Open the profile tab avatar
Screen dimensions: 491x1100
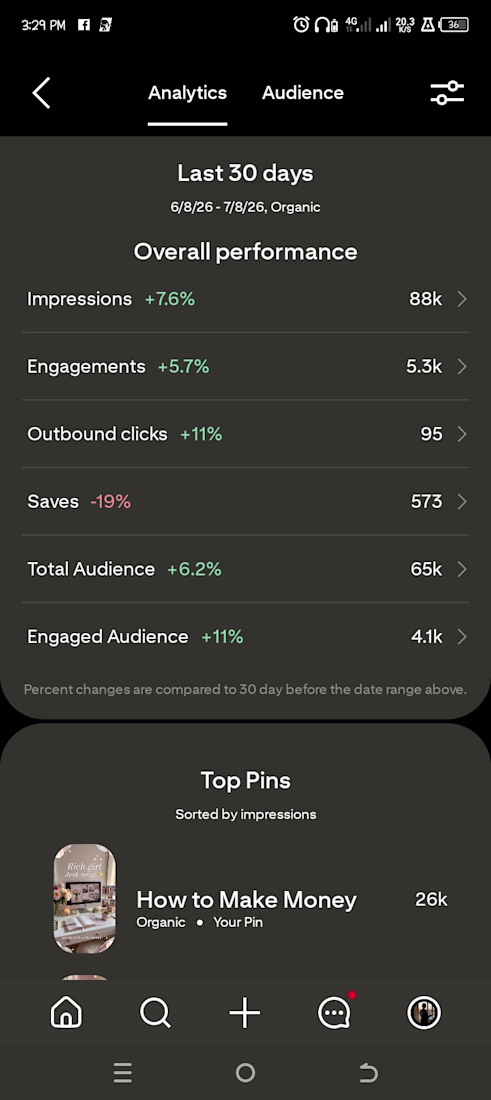click(424, 1013)
